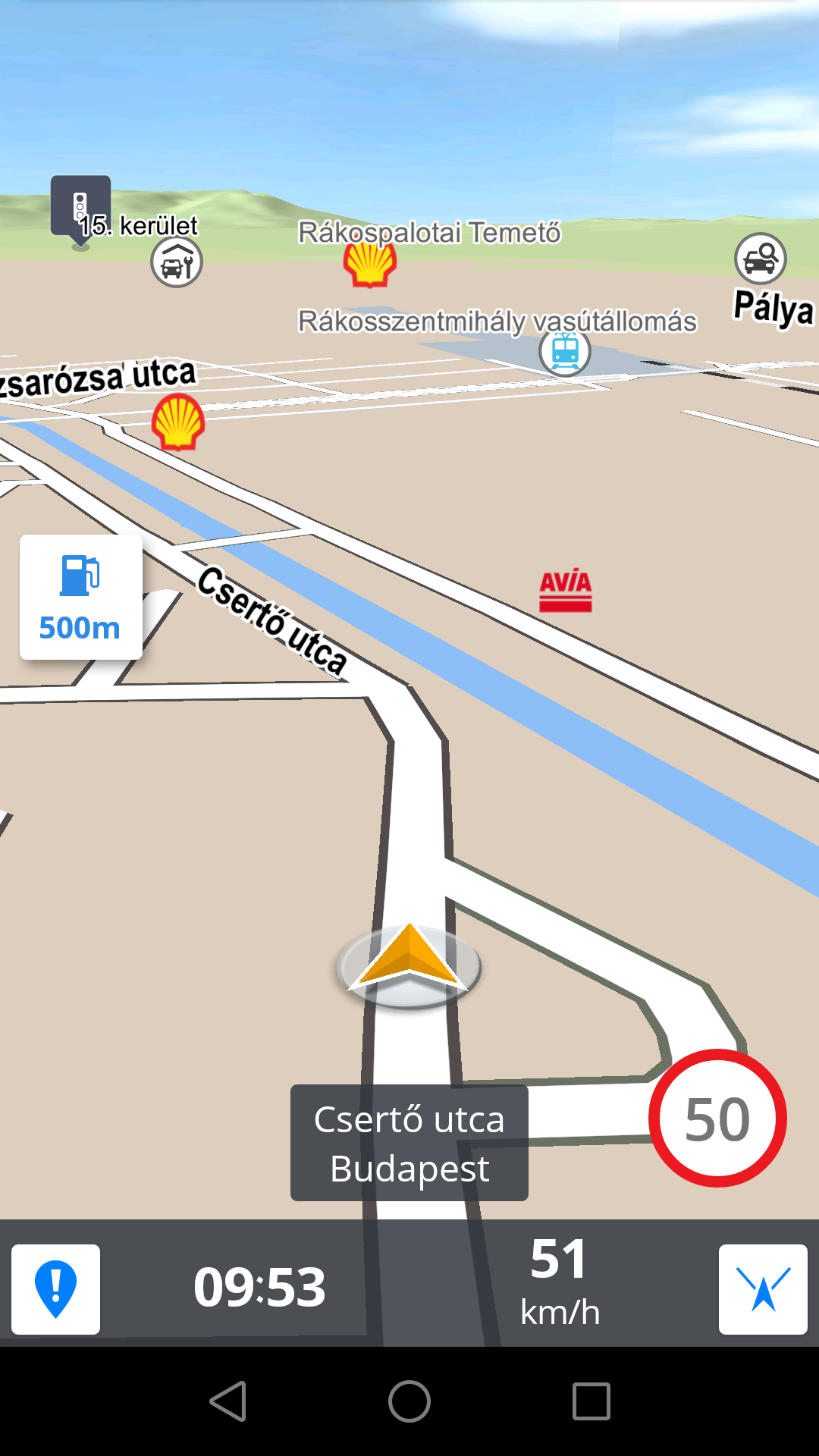Open the report incident button
The image size is (819, 1456).
click(55, 1289)
